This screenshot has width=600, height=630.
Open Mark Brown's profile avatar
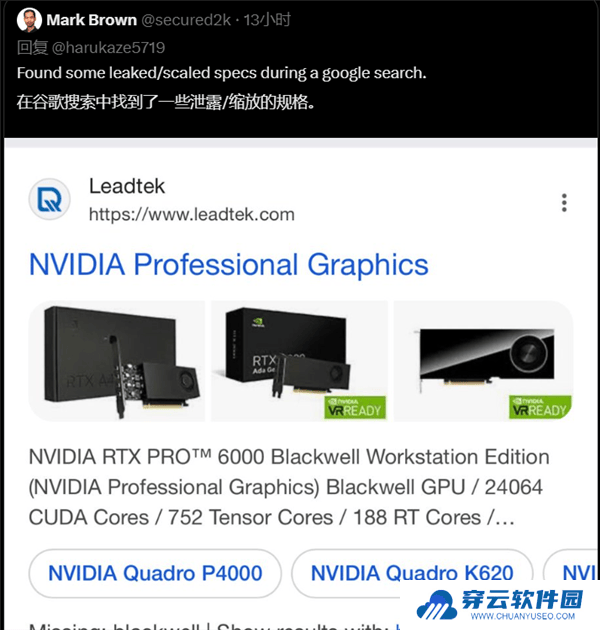29,20
